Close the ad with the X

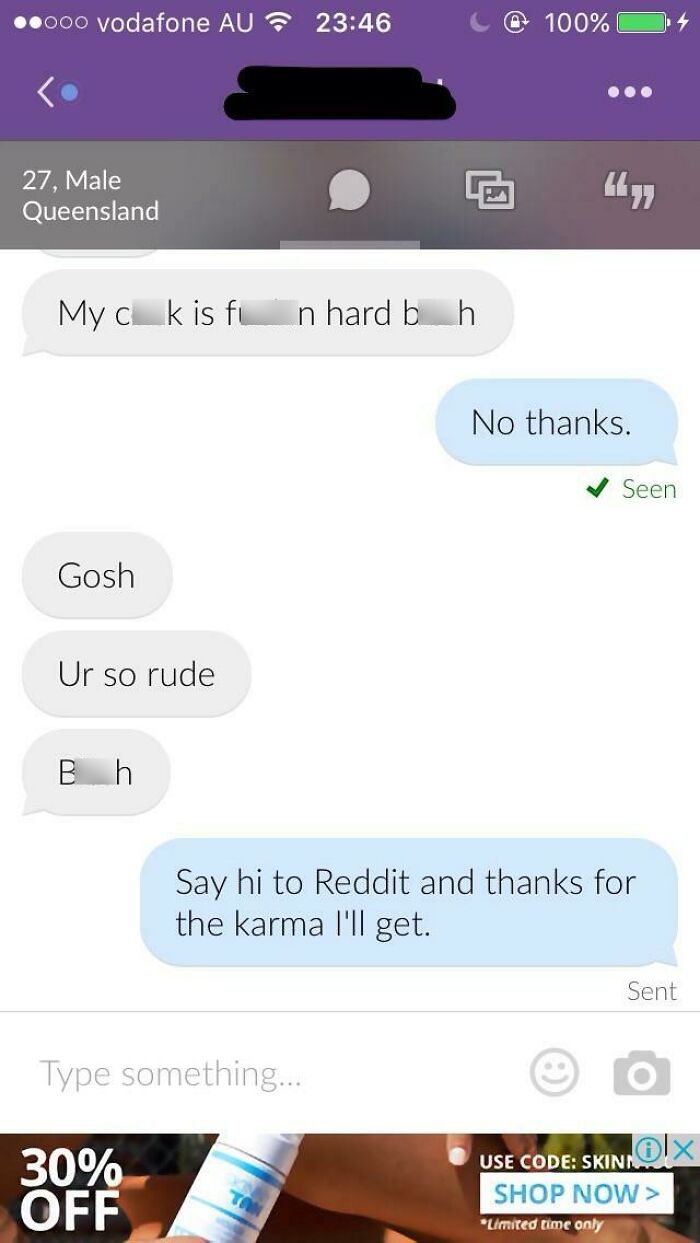pos(682,1150)
